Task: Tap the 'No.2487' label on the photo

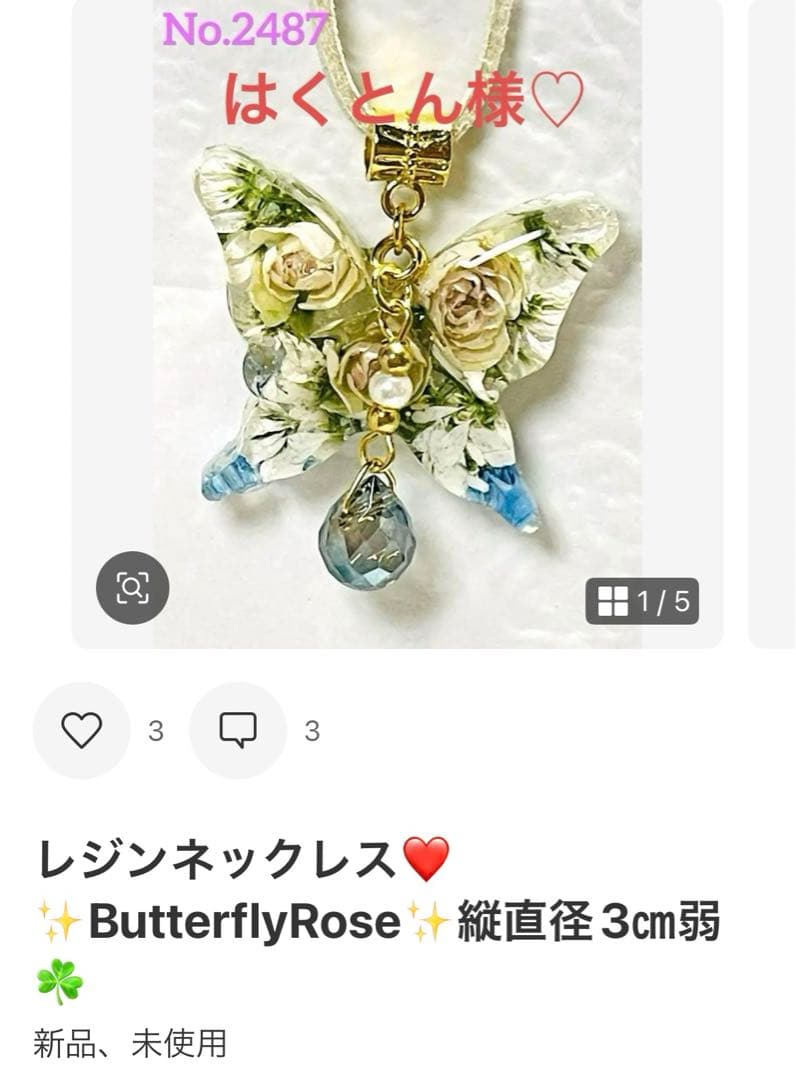Action: 245,26
